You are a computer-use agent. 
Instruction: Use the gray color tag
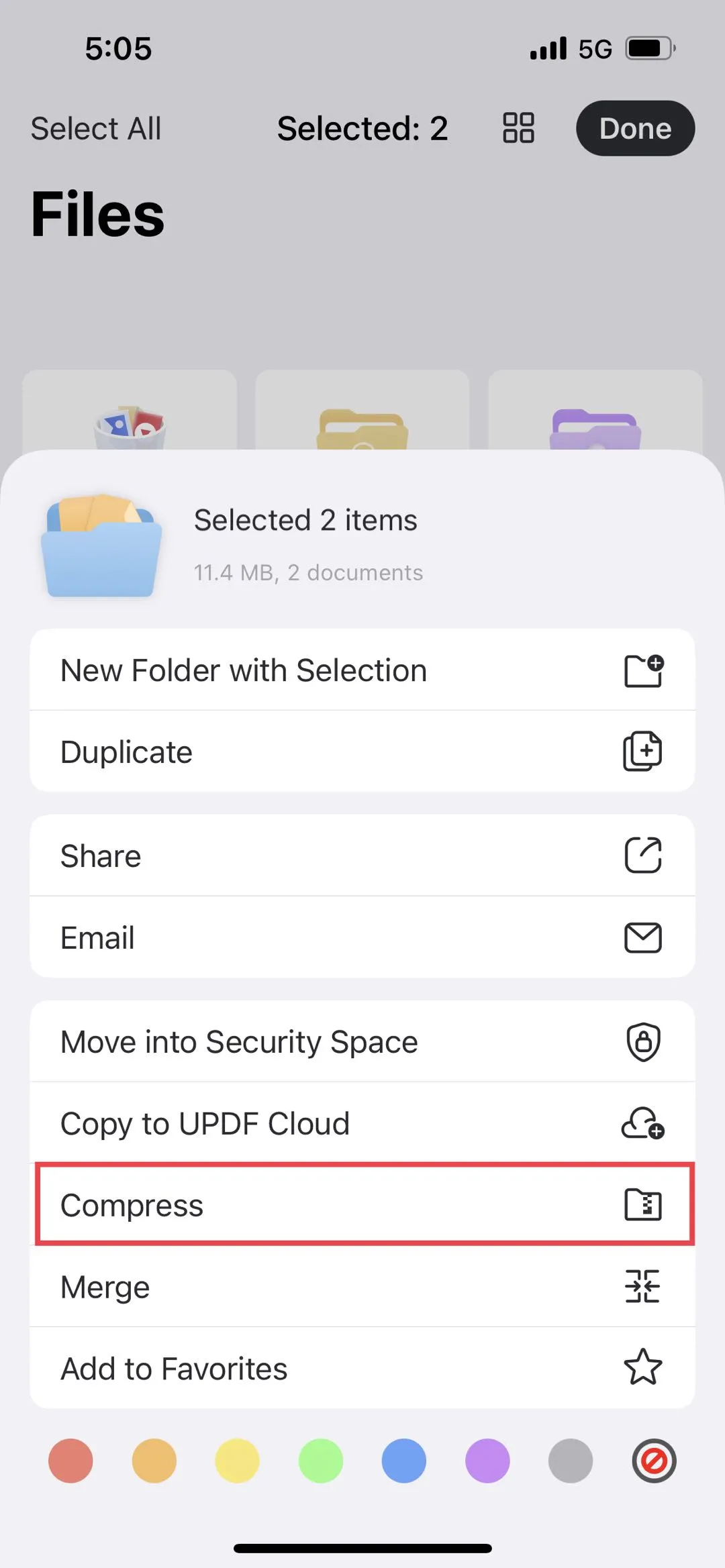pyautogui.click(x=571, y=1461)
